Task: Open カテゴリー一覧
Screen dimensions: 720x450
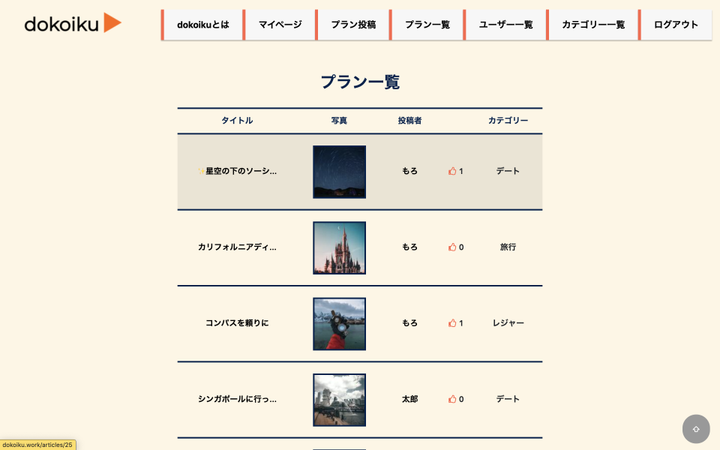Action: pos(593,25)
